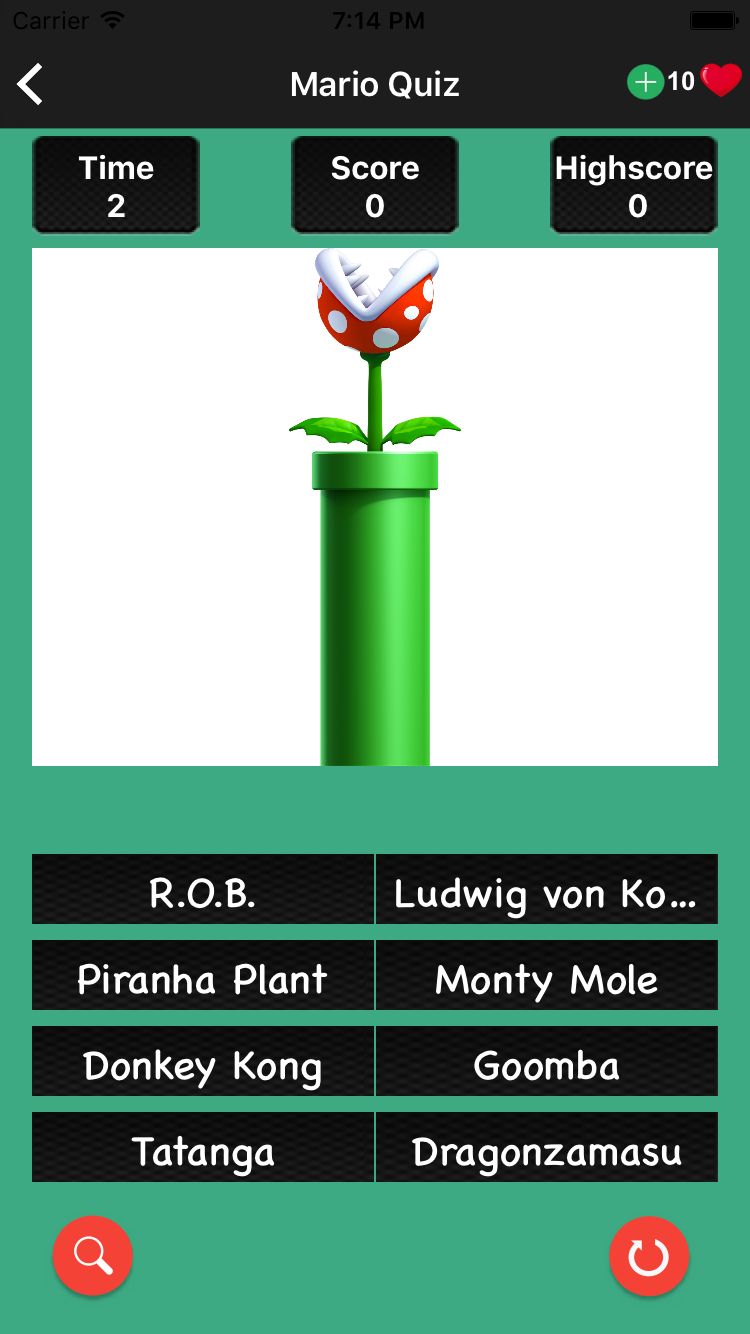Use the red magnifier hint button
The height and width of the screenshot is (1334, 750).
point(93,1256)
